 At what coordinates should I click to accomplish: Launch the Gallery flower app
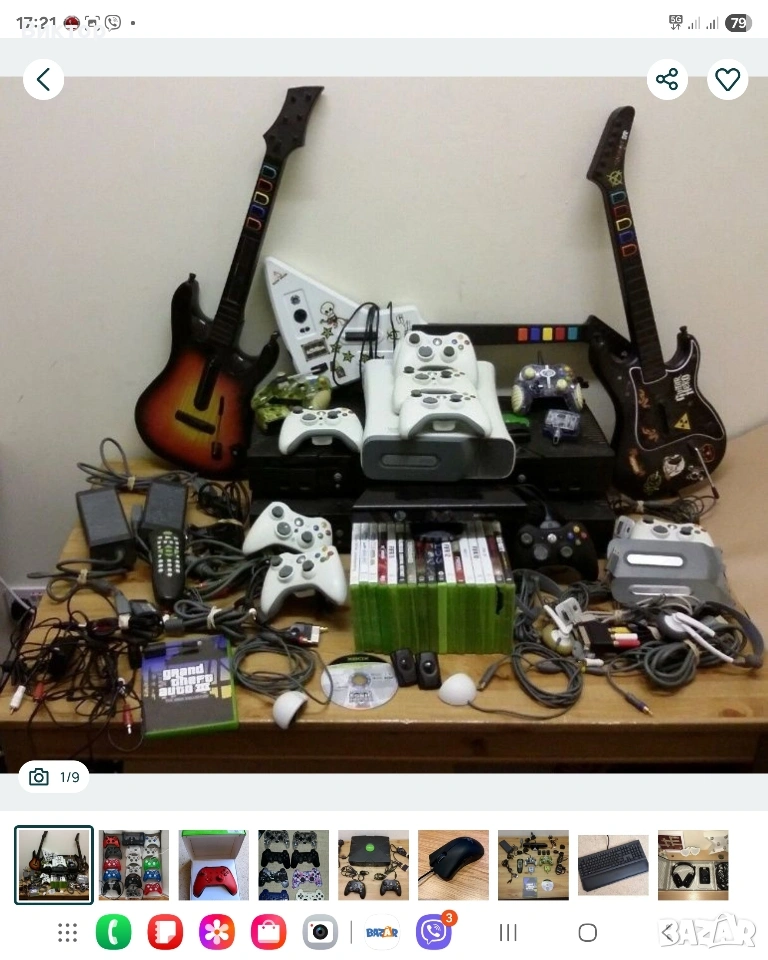[x=217, y=932]
